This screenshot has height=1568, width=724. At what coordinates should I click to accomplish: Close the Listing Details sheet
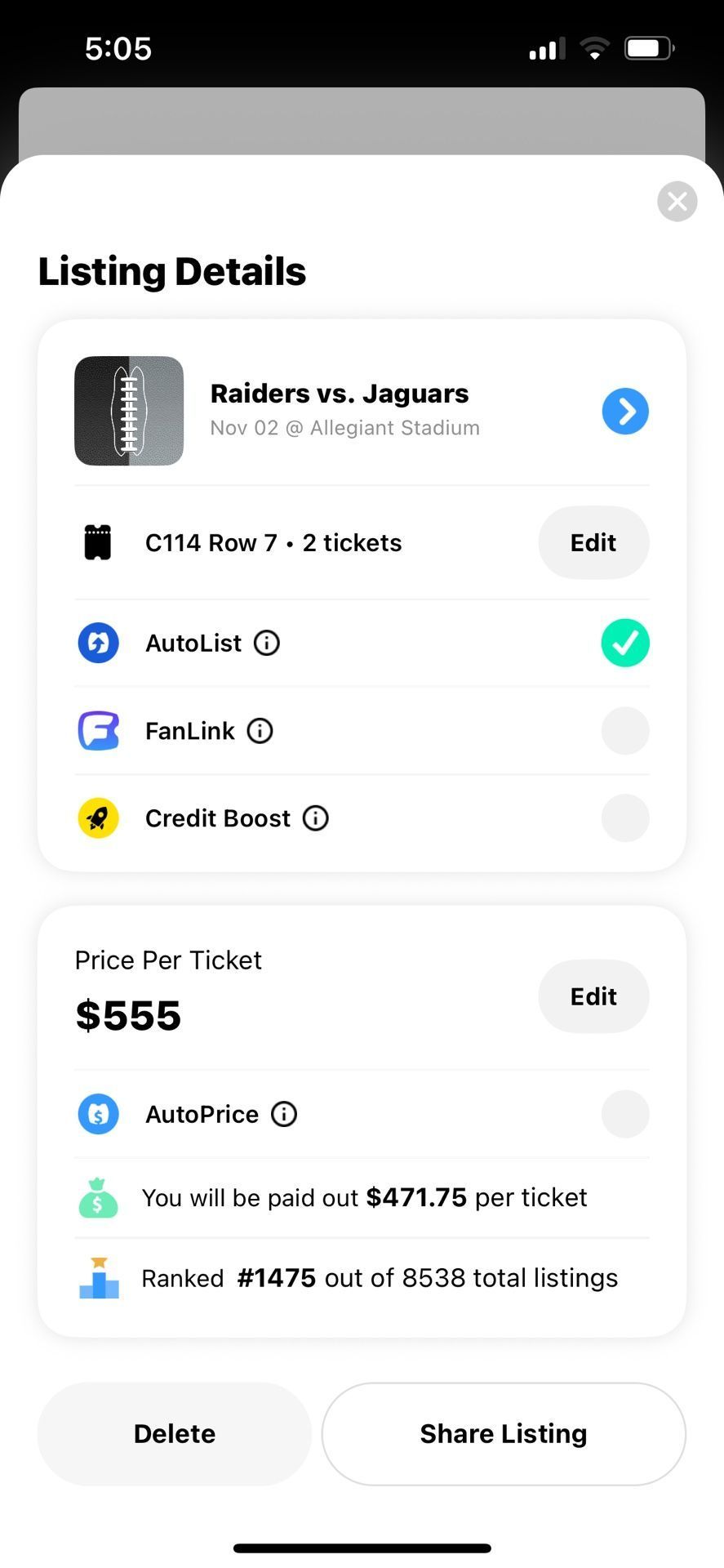(677, 201)
